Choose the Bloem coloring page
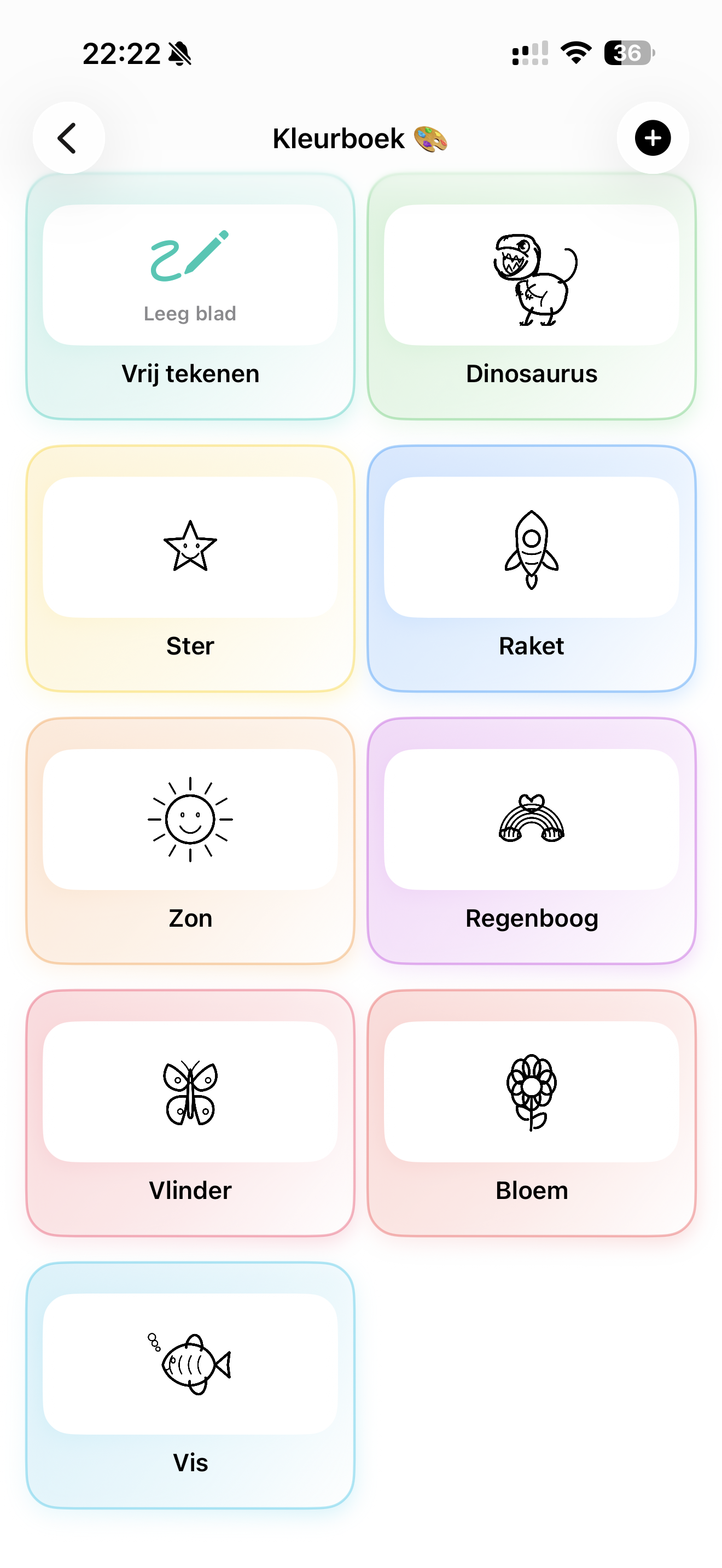Viewport: 722px width, 1568px height. 532,1113
